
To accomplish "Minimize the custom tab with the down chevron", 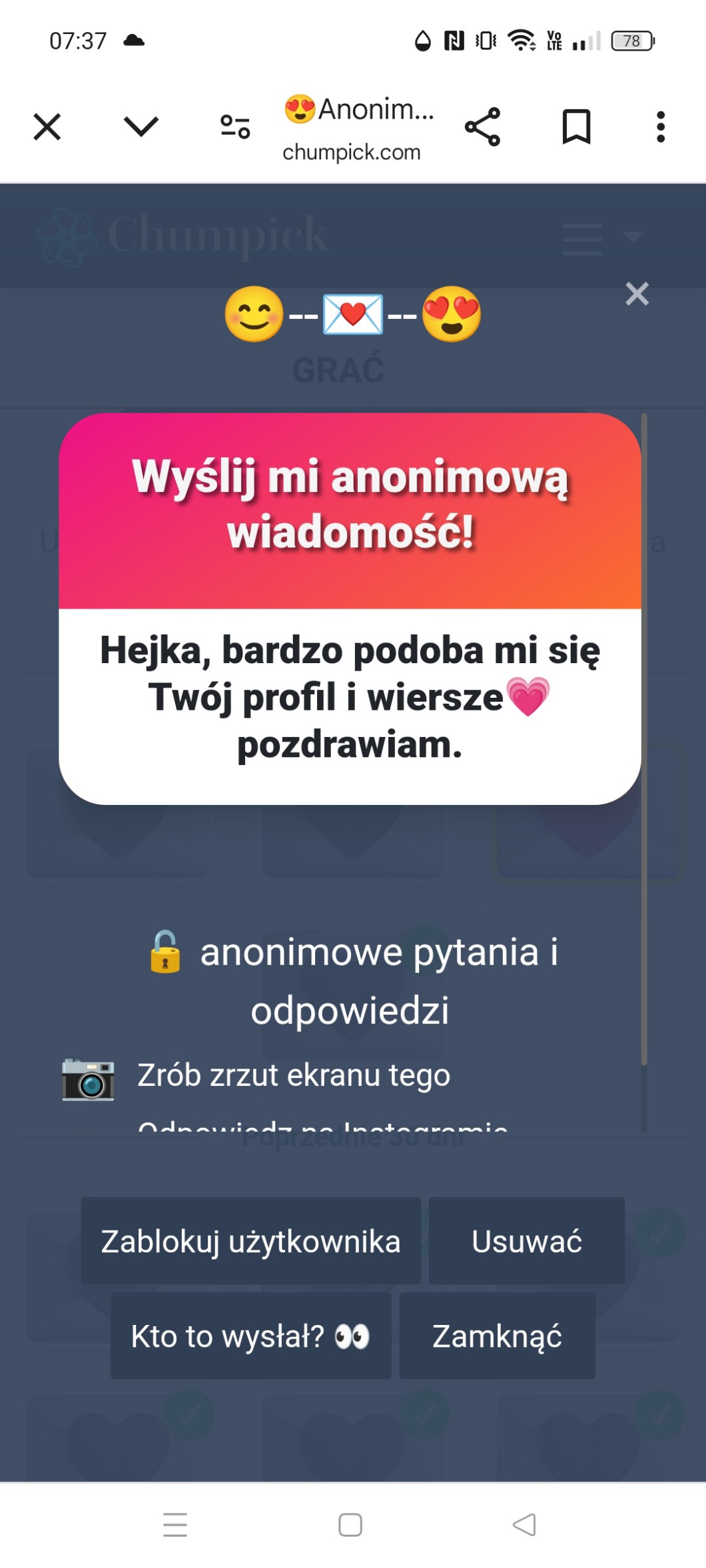I will tap(141, 127).
